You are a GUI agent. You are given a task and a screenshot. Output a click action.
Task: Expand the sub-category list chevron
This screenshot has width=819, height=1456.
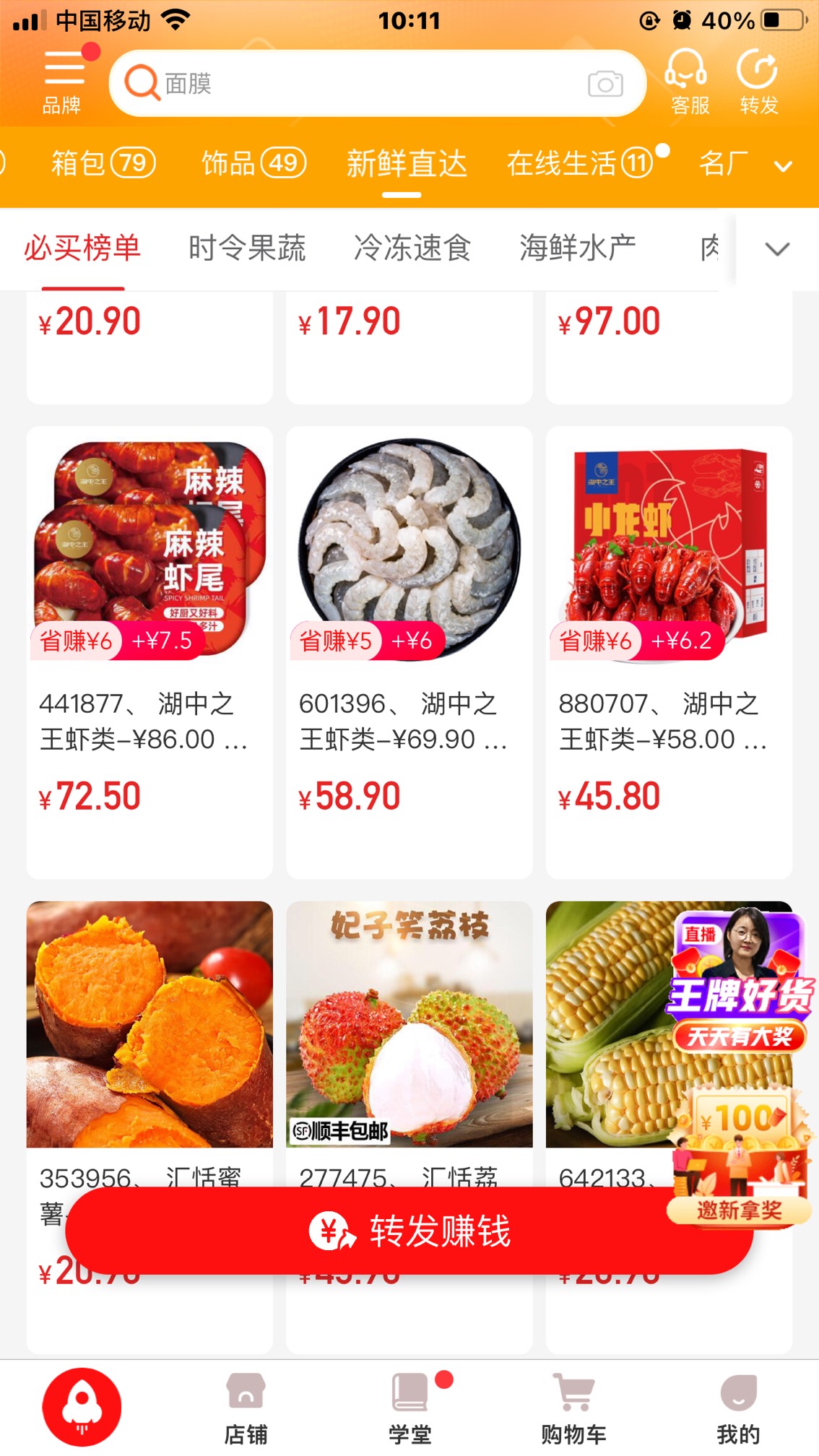777,249
